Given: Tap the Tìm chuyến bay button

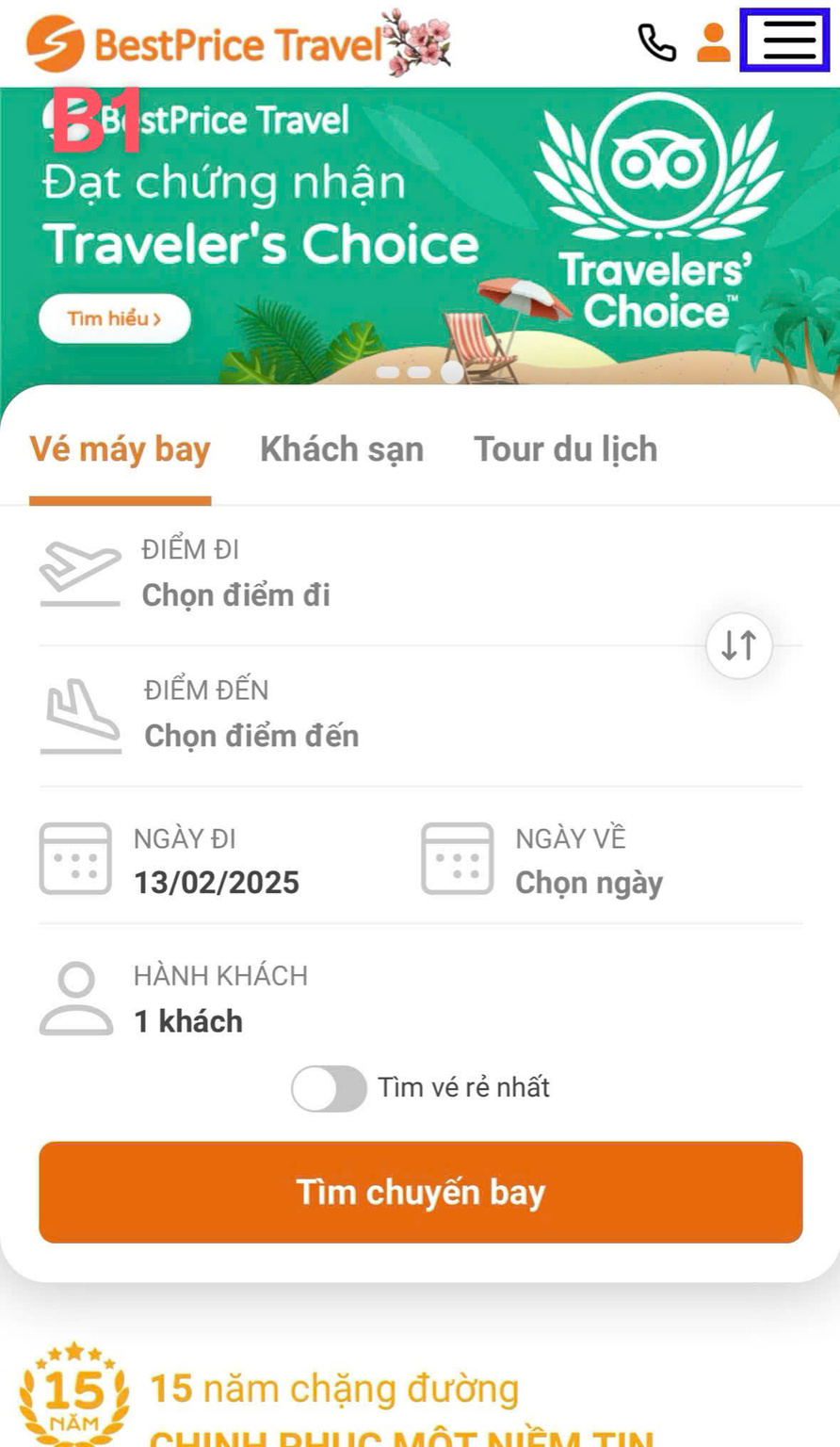Looking at the screenshot, I should (x=420, y=1192).
